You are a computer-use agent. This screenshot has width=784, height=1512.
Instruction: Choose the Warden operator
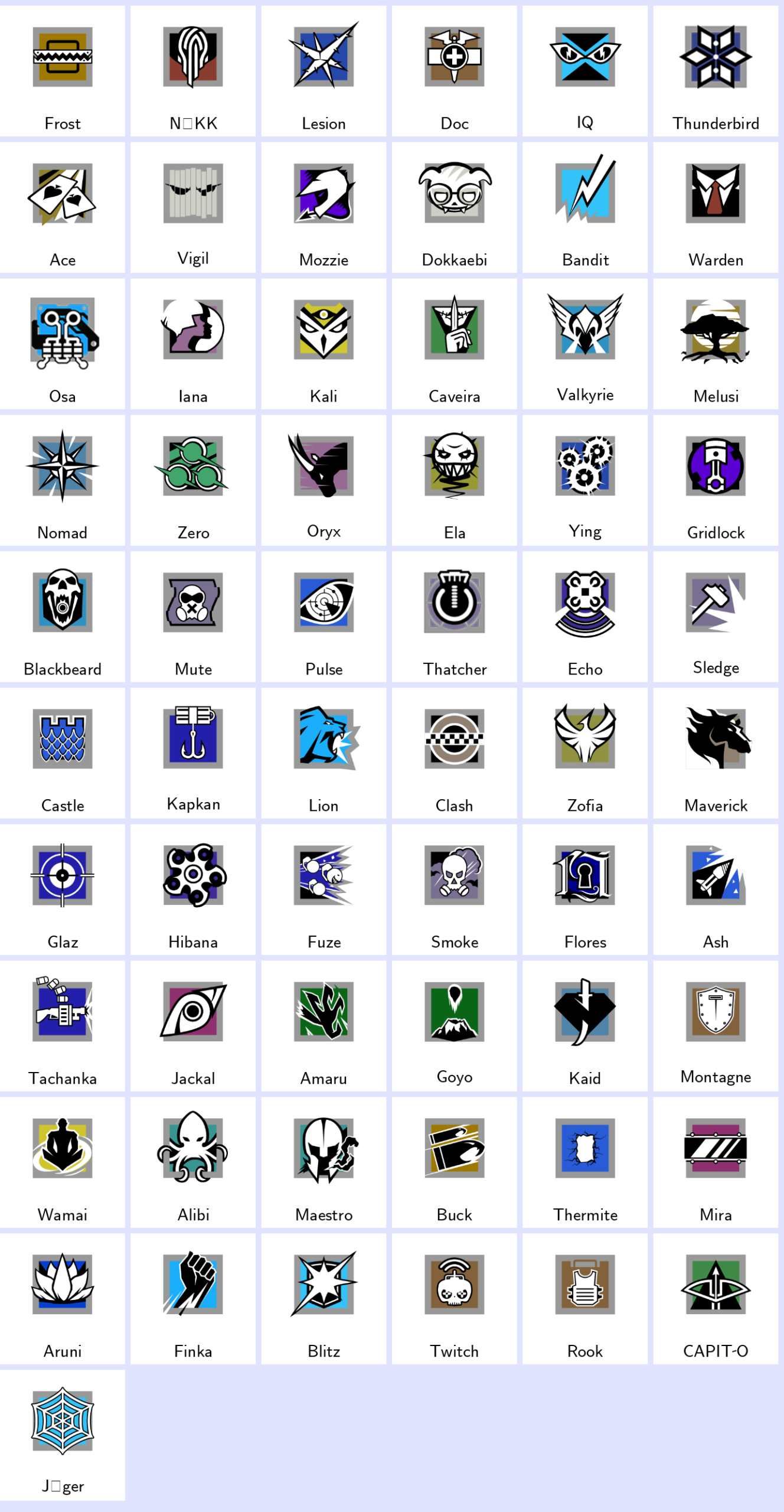pos(716,207)
